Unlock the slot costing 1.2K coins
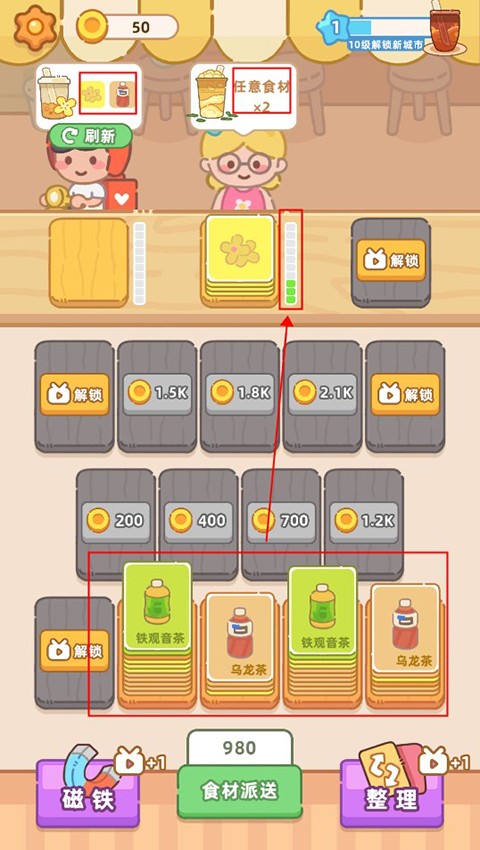The height and width of the screenshot is (850, 480). 363,522
